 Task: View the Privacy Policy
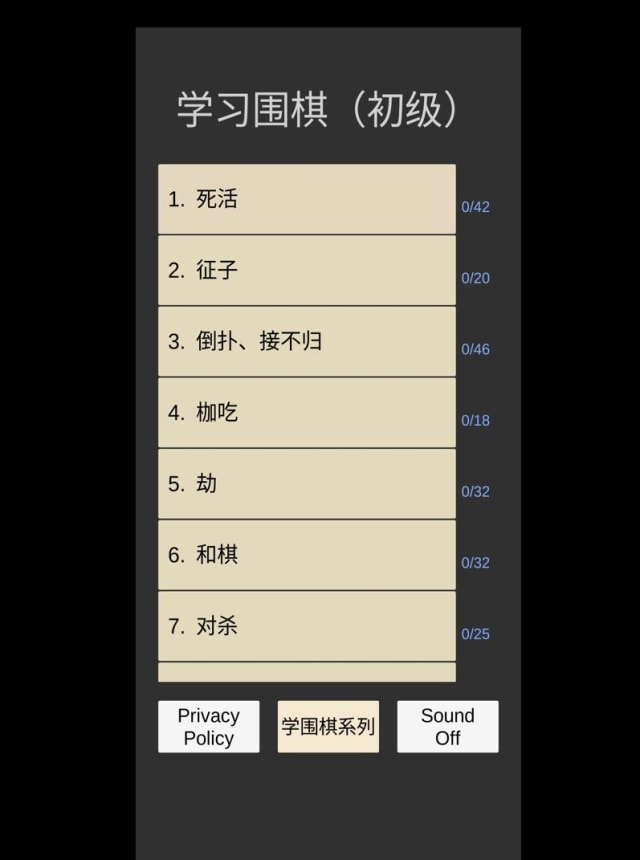(208, 727)
